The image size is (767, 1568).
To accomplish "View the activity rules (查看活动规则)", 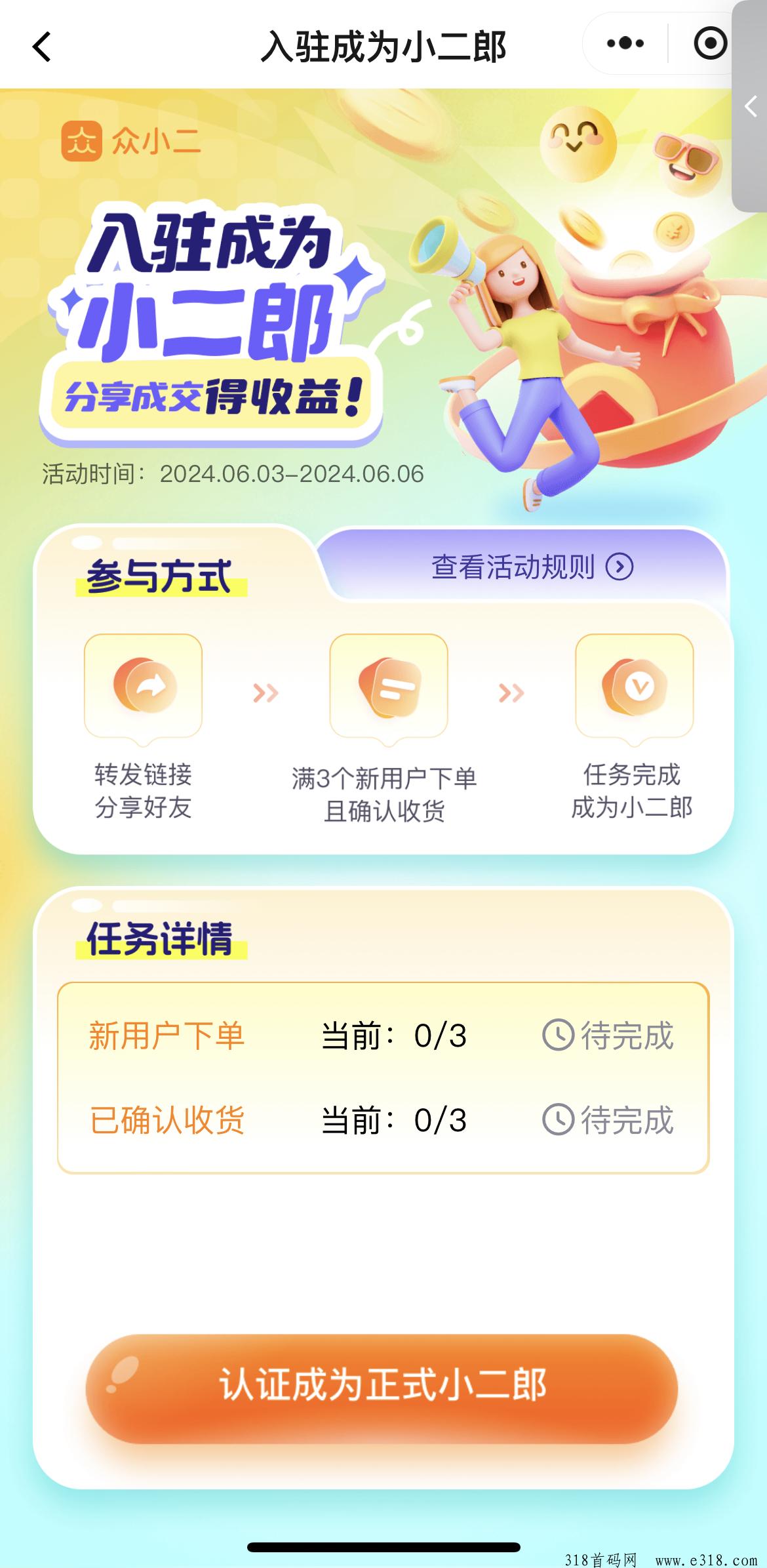I will pyautogui.click(x=531, y=567).
